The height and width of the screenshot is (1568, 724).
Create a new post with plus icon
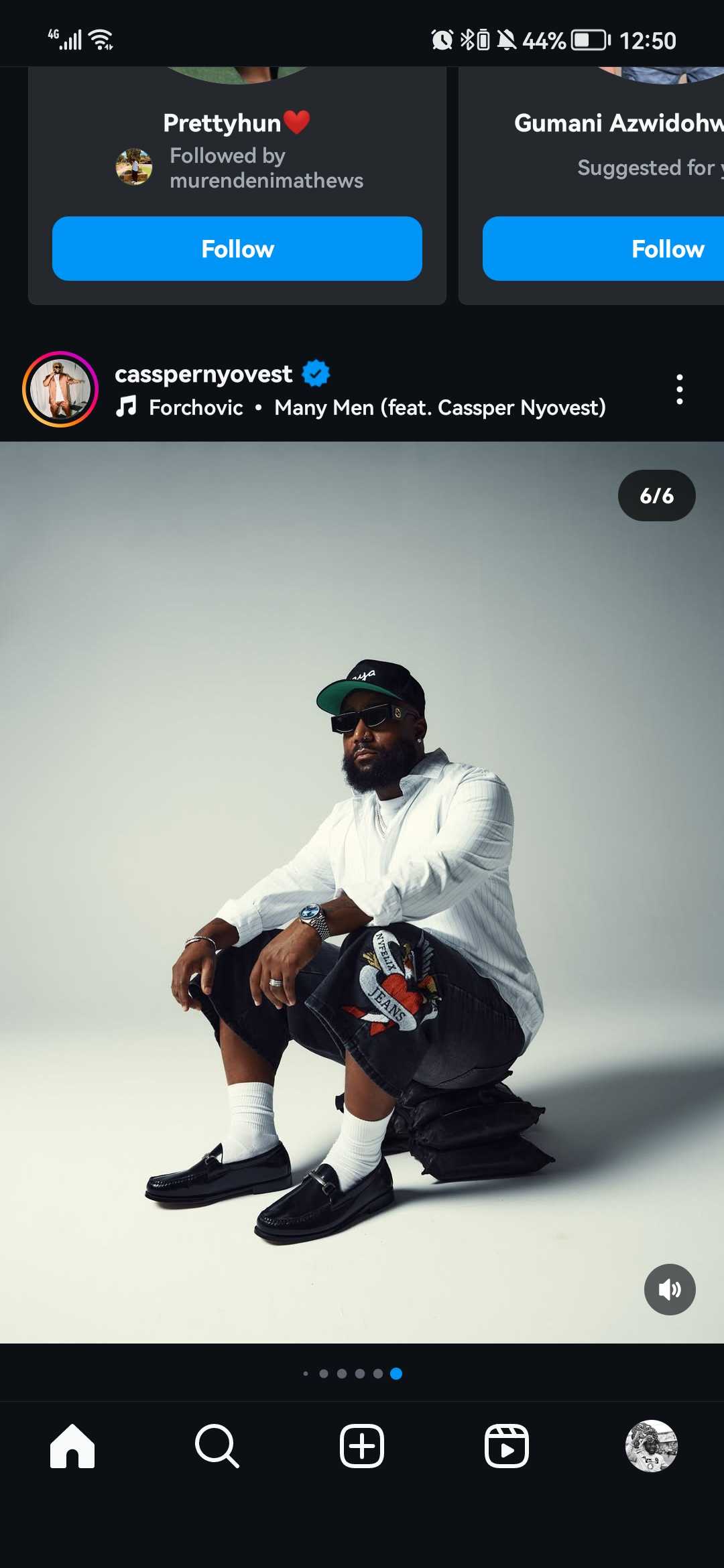point(362,1446)
